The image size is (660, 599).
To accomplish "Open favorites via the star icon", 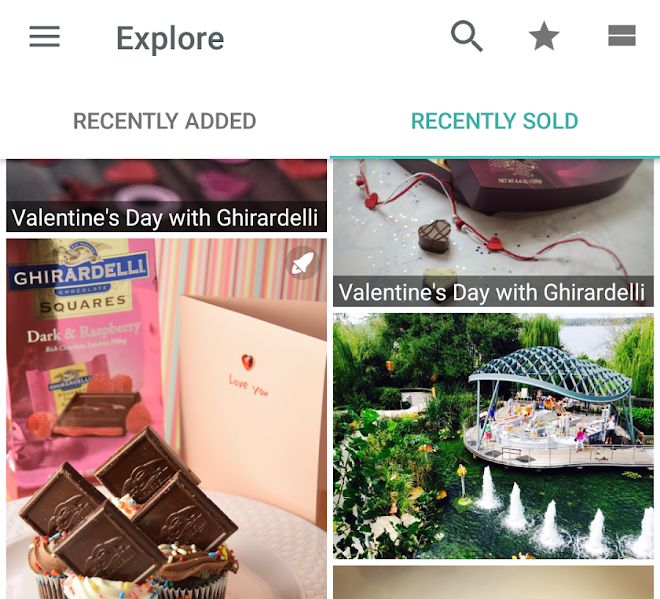I will pyautogui.click(x=544, y=37).
